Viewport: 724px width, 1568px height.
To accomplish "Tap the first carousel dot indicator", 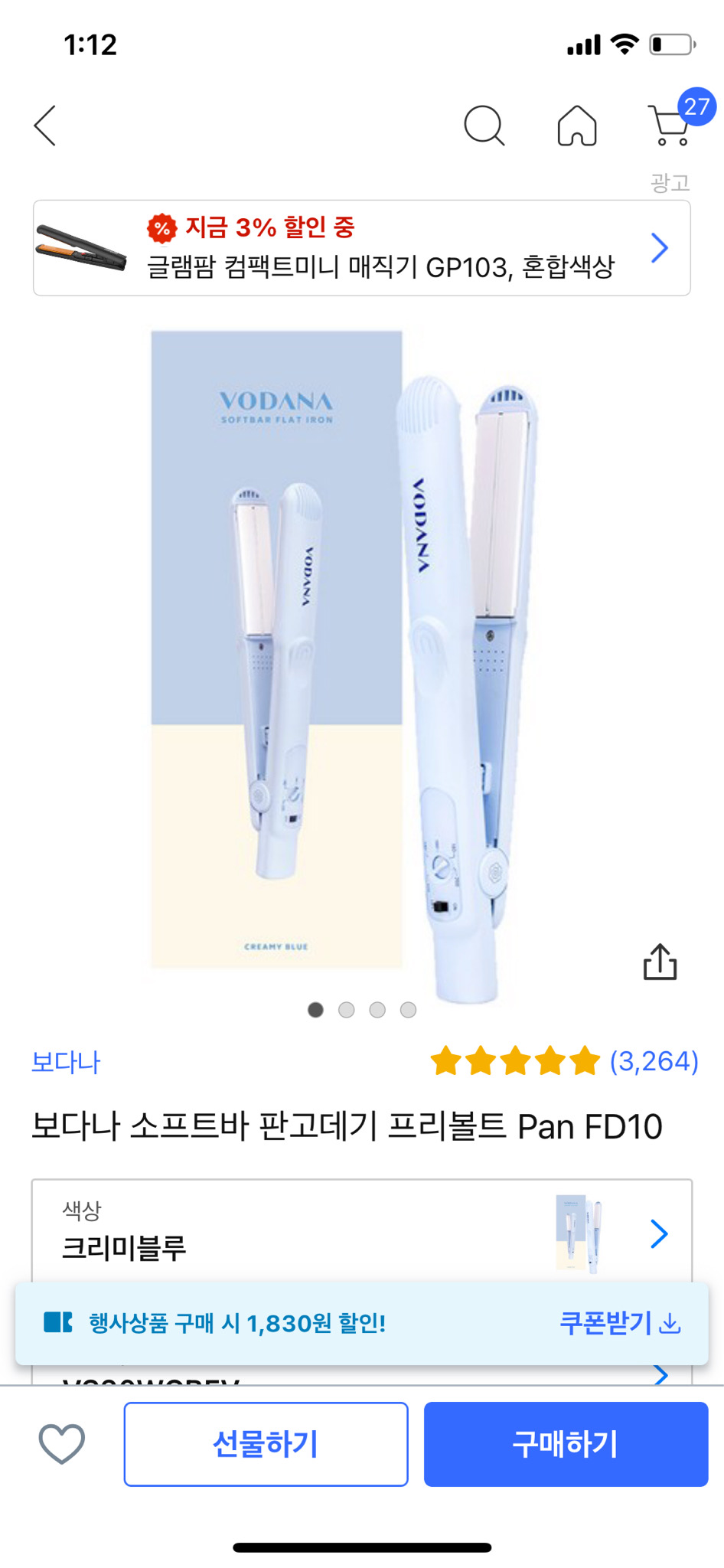I will 315,1010.
